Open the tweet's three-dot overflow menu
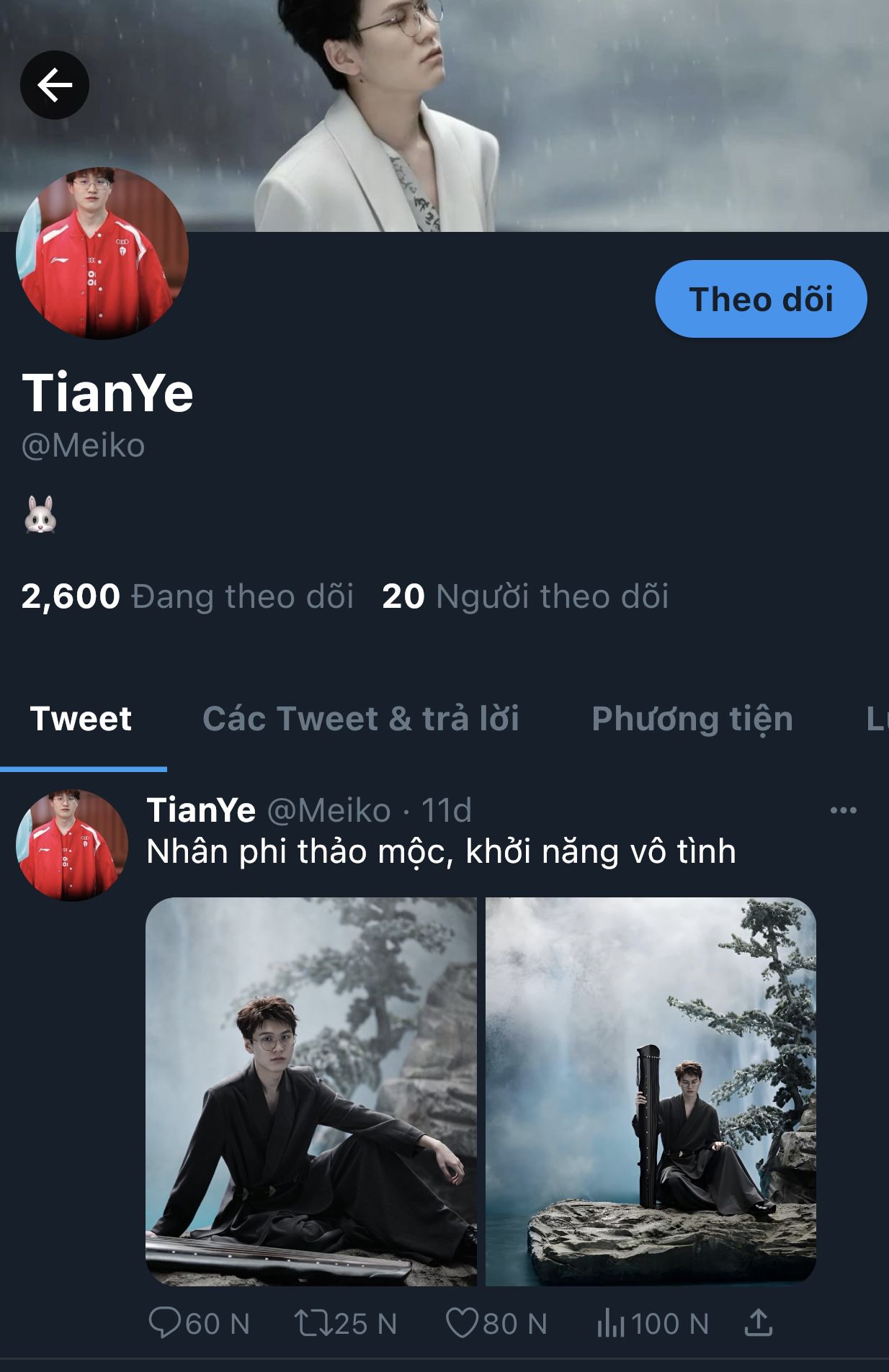Viewport: 889px width, 1372px height. (843, 810)
